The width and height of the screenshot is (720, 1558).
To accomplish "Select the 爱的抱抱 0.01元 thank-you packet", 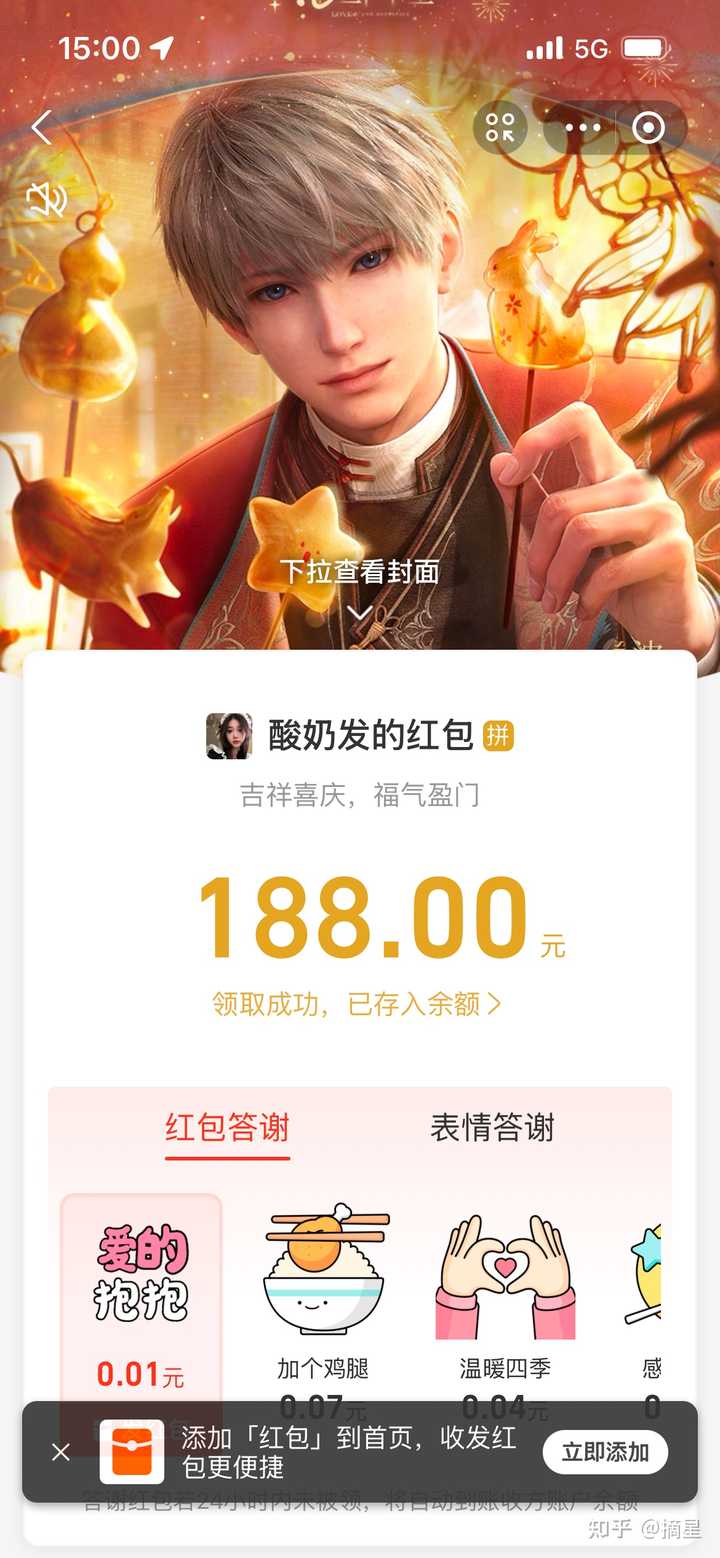I will click(x=141, y=1300).
